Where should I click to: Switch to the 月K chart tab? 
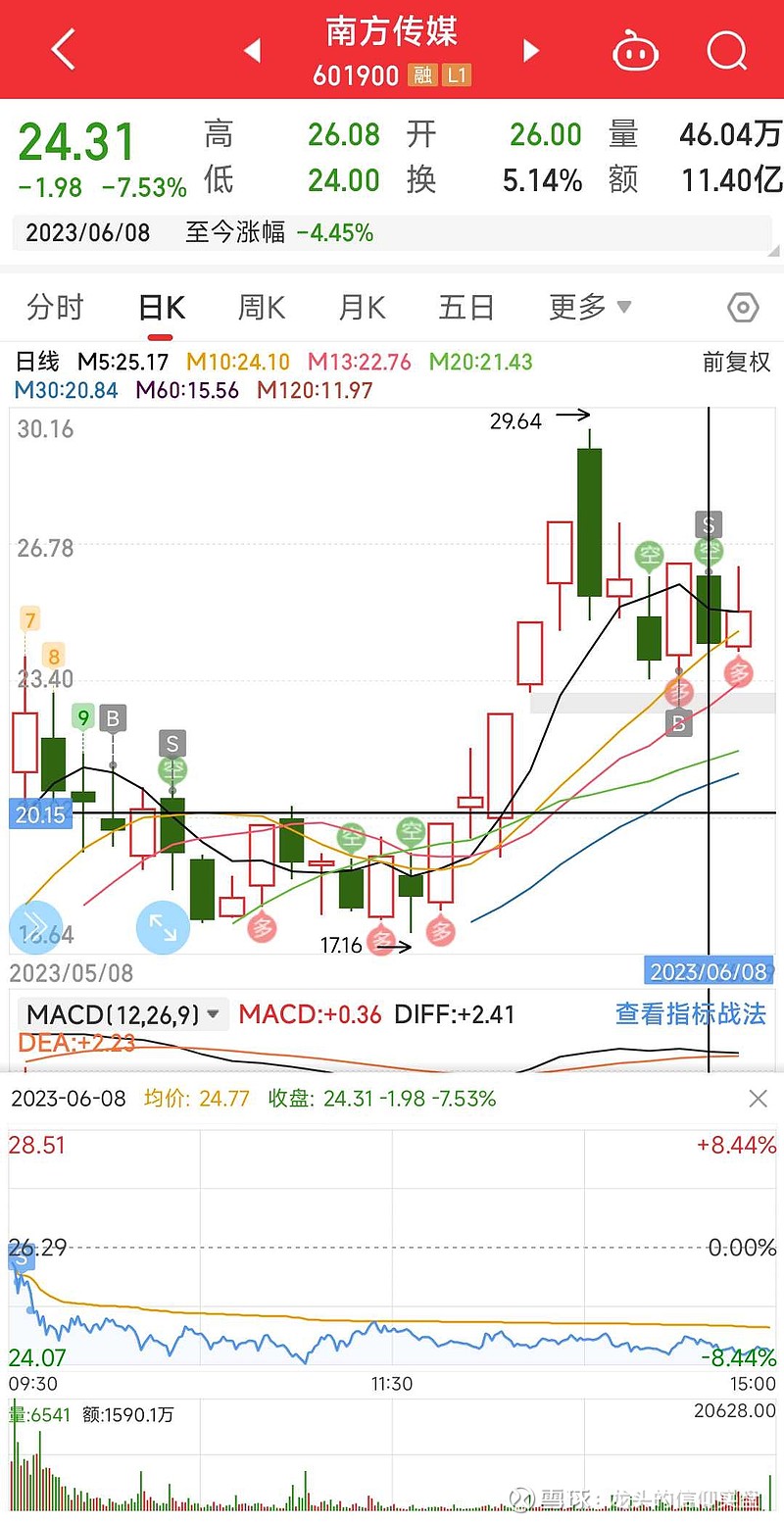point(362,308)
